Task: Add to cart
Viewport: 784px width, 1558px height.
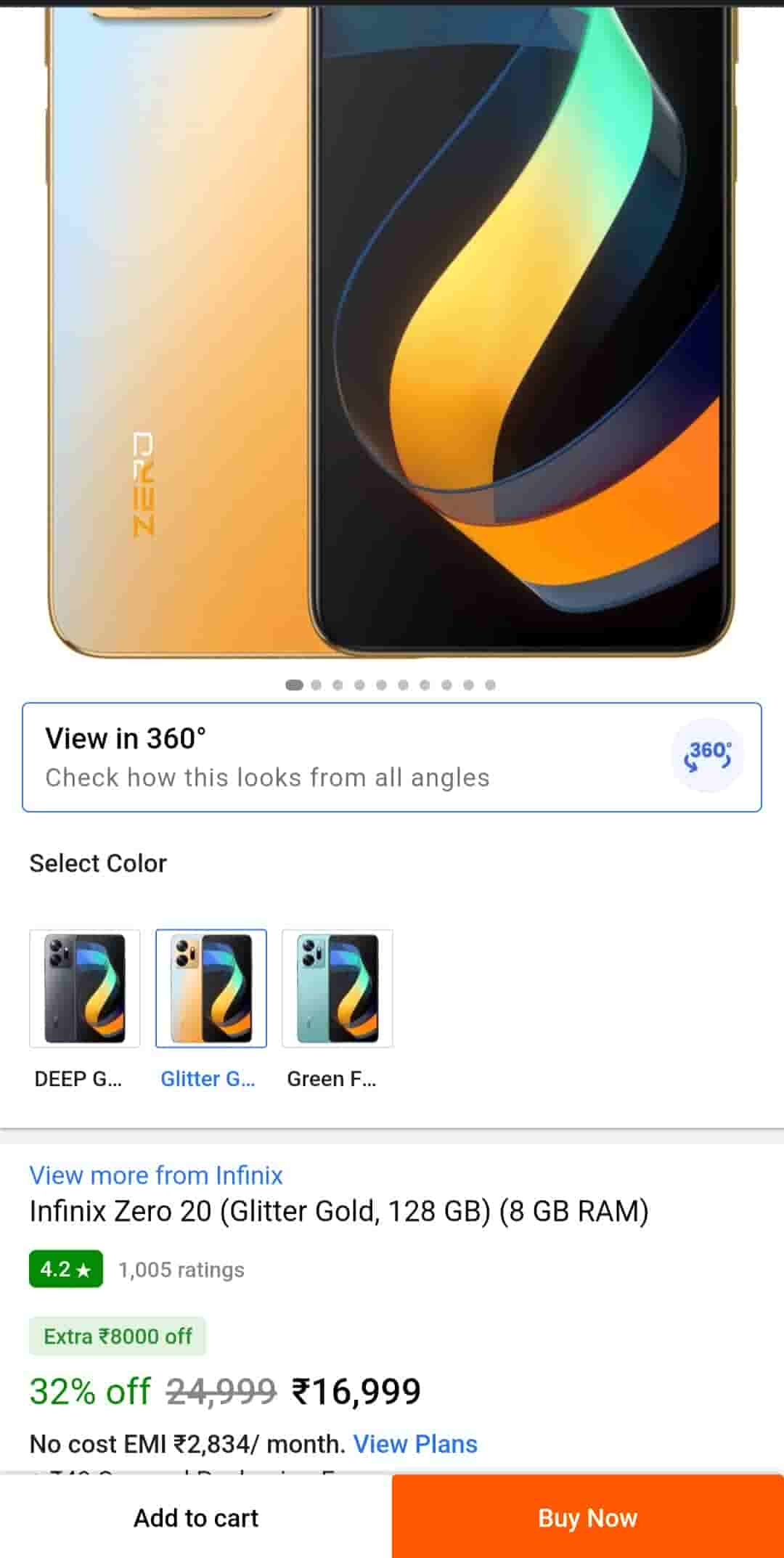Action: click(196, 1517)
